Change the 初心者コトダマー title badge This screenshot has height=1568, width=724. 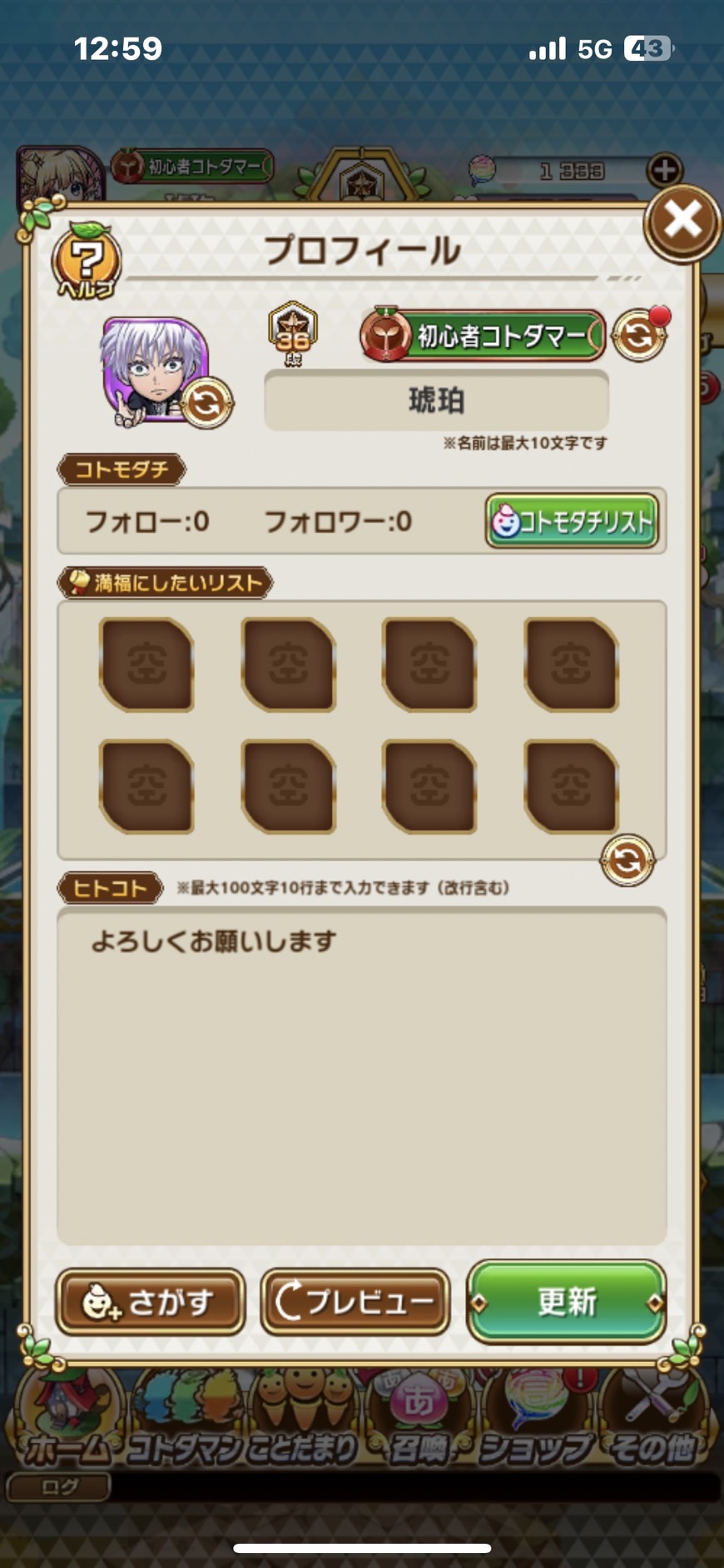tap(638, 336)
